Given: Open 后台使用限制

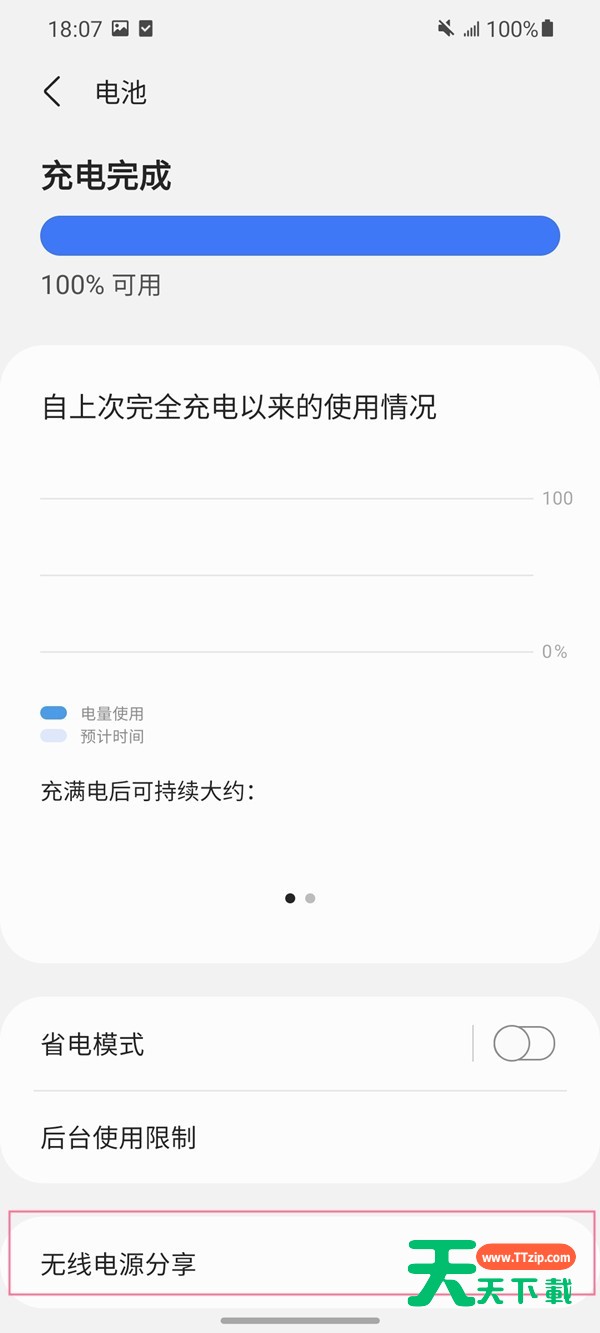Looking at the screenshot, I should (x=118, y=1137).
